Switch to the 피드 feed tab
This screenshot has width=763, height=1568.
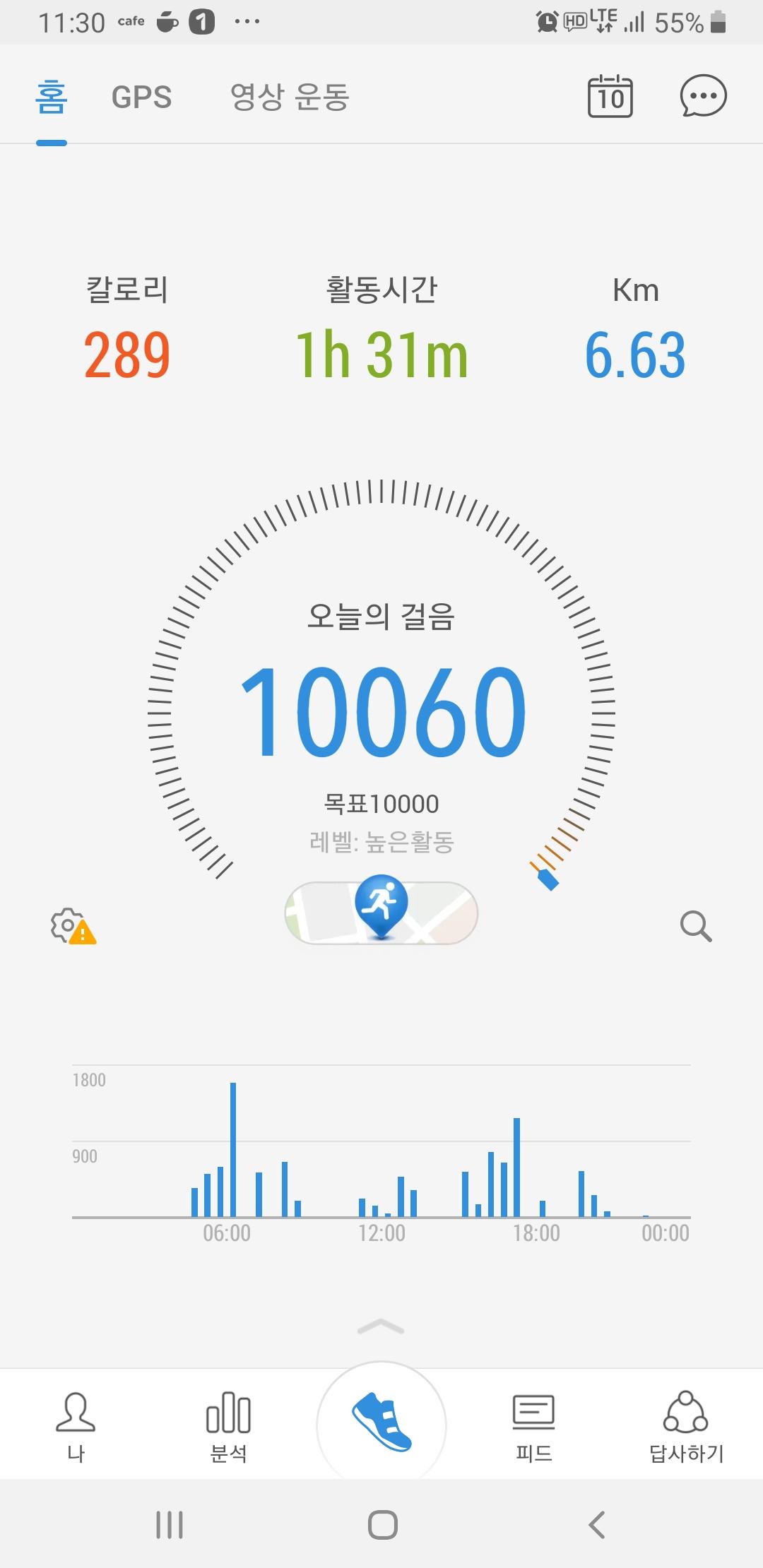pos(533,1427)
